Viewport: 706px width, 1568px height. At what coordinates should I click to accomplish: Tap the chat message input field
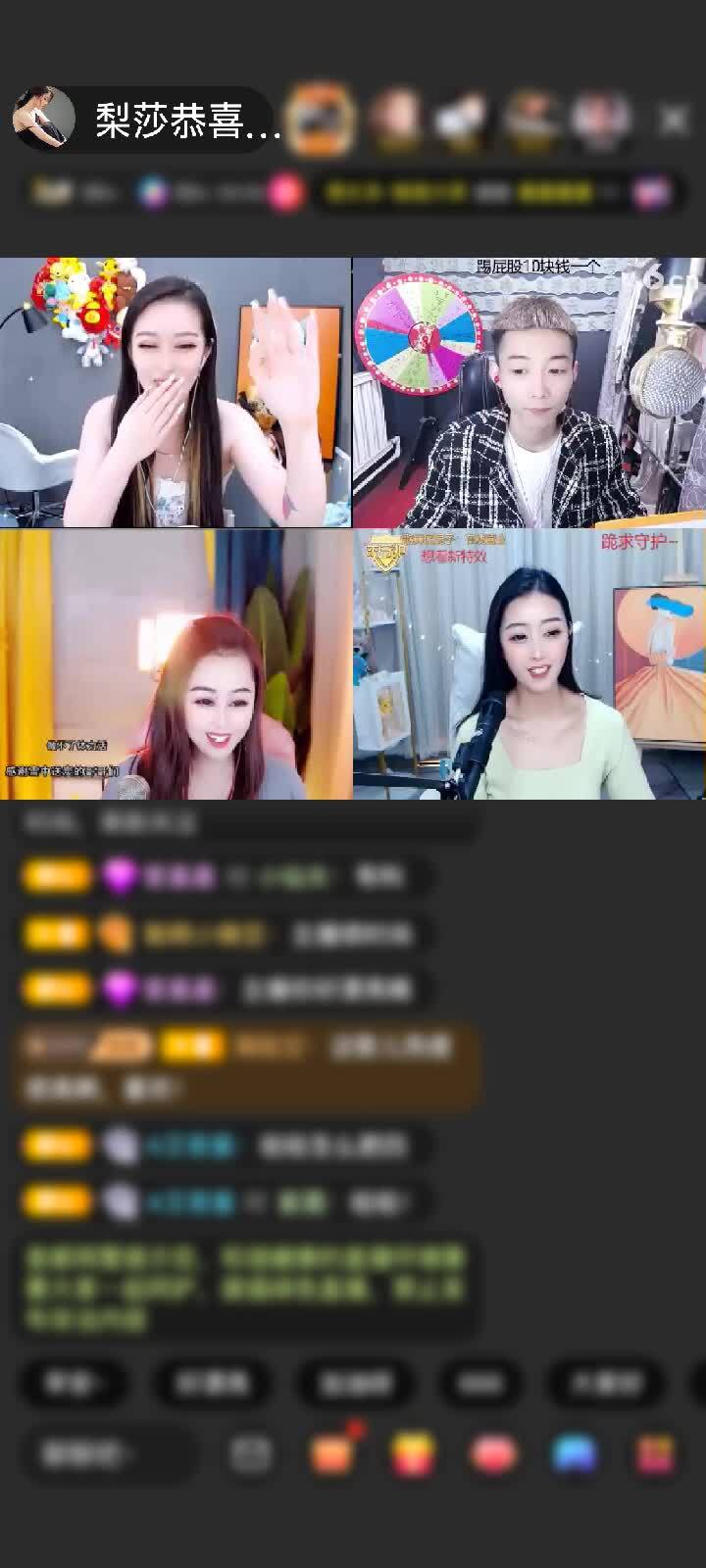[108, 1454]
